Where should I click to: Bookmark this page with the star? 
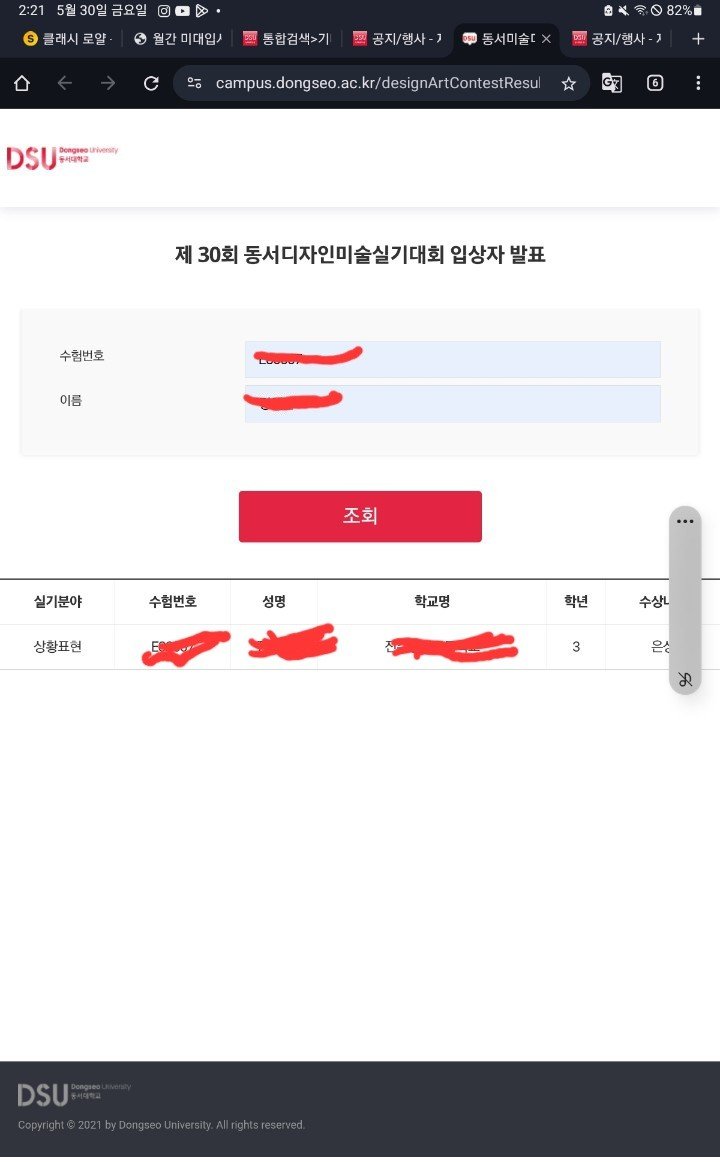click(568, 84)
